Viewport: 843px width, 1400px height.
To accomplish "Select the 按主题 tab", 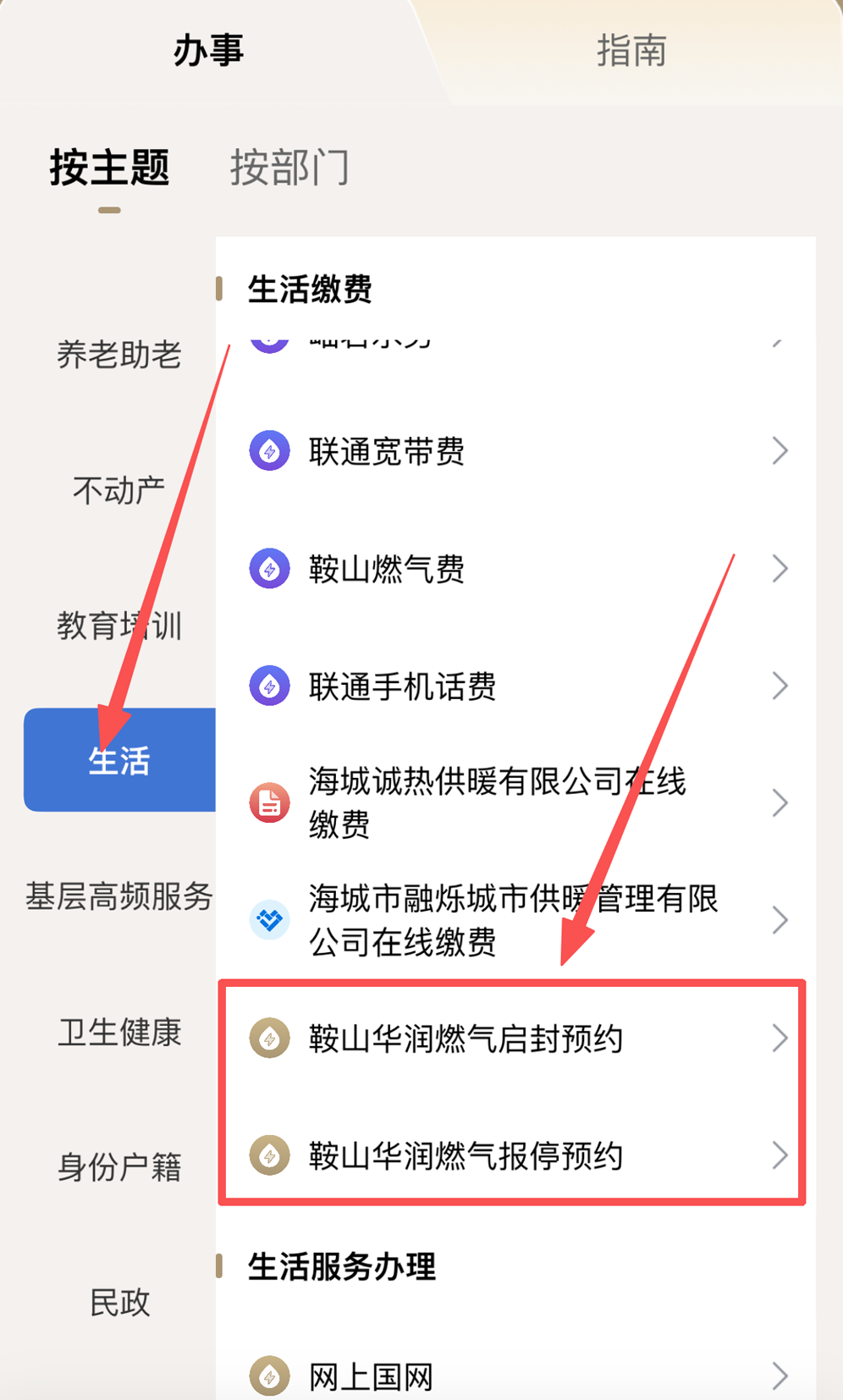I will point(110,168).
